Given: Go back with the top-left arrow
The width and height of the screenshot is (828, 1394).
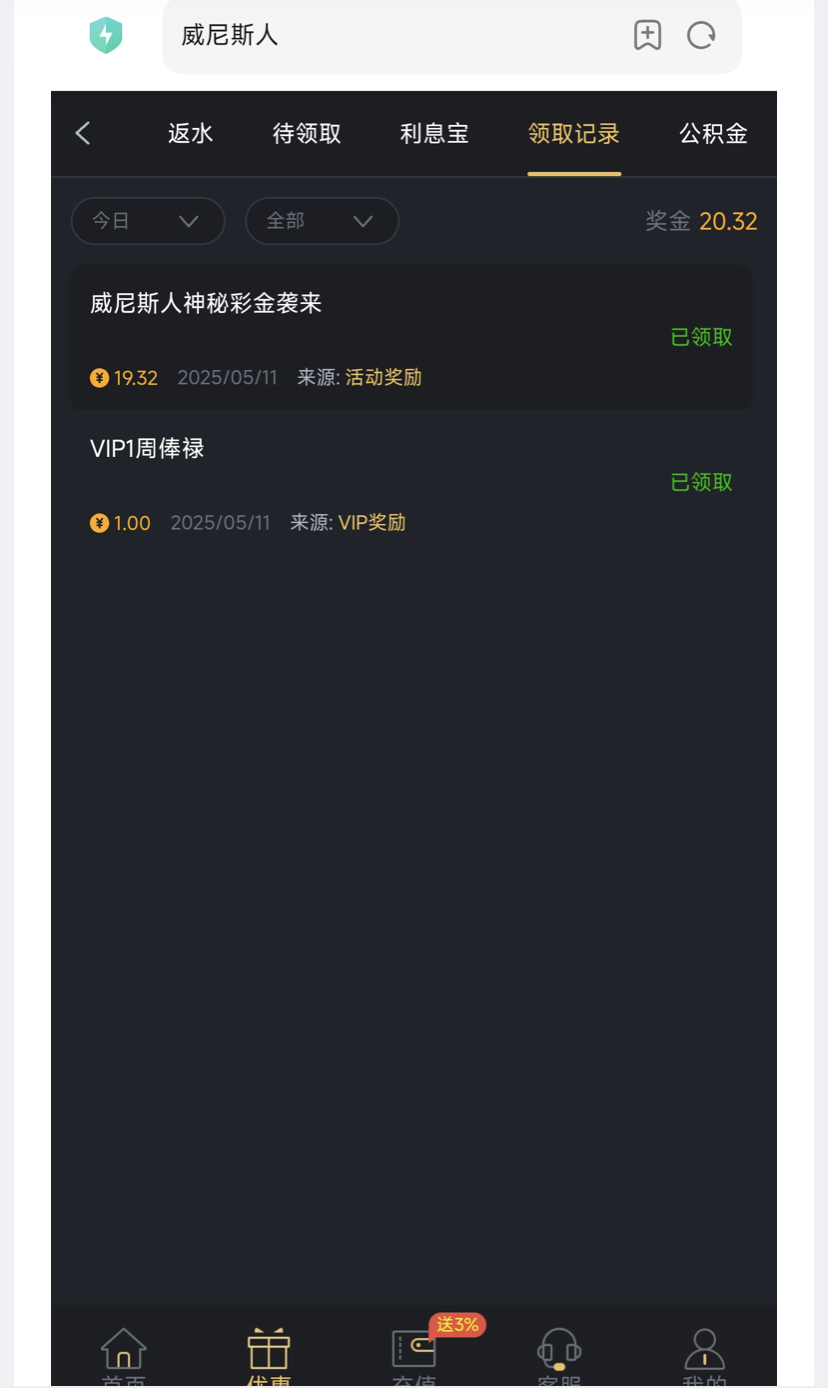Looking at the screenshot, I should tap(83, 133).
